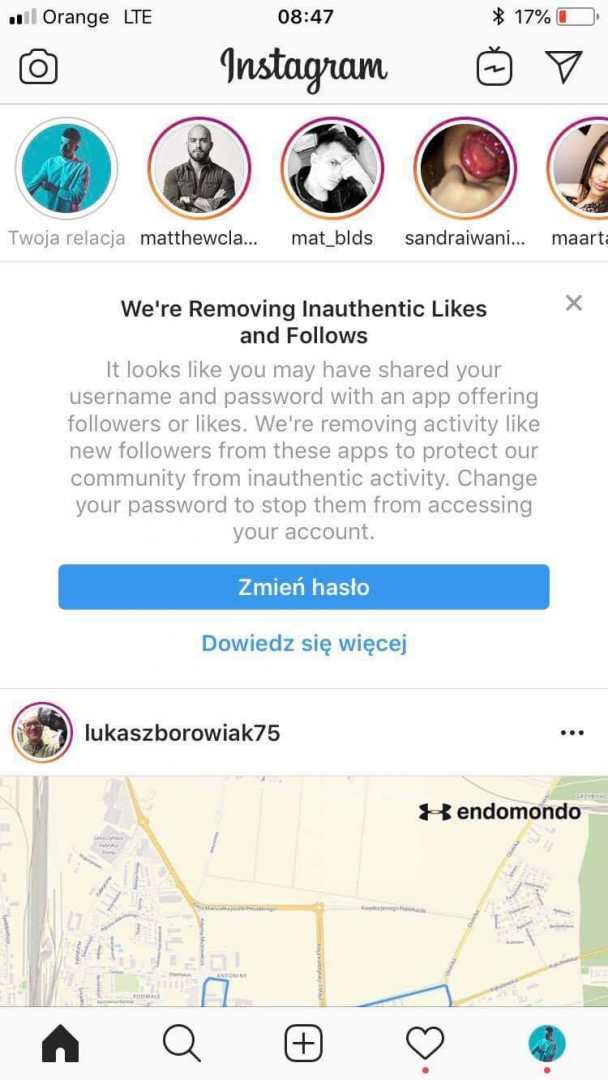608x1080 pixels.
Task: Open Twoja relacja story
Action: (66, 169)
